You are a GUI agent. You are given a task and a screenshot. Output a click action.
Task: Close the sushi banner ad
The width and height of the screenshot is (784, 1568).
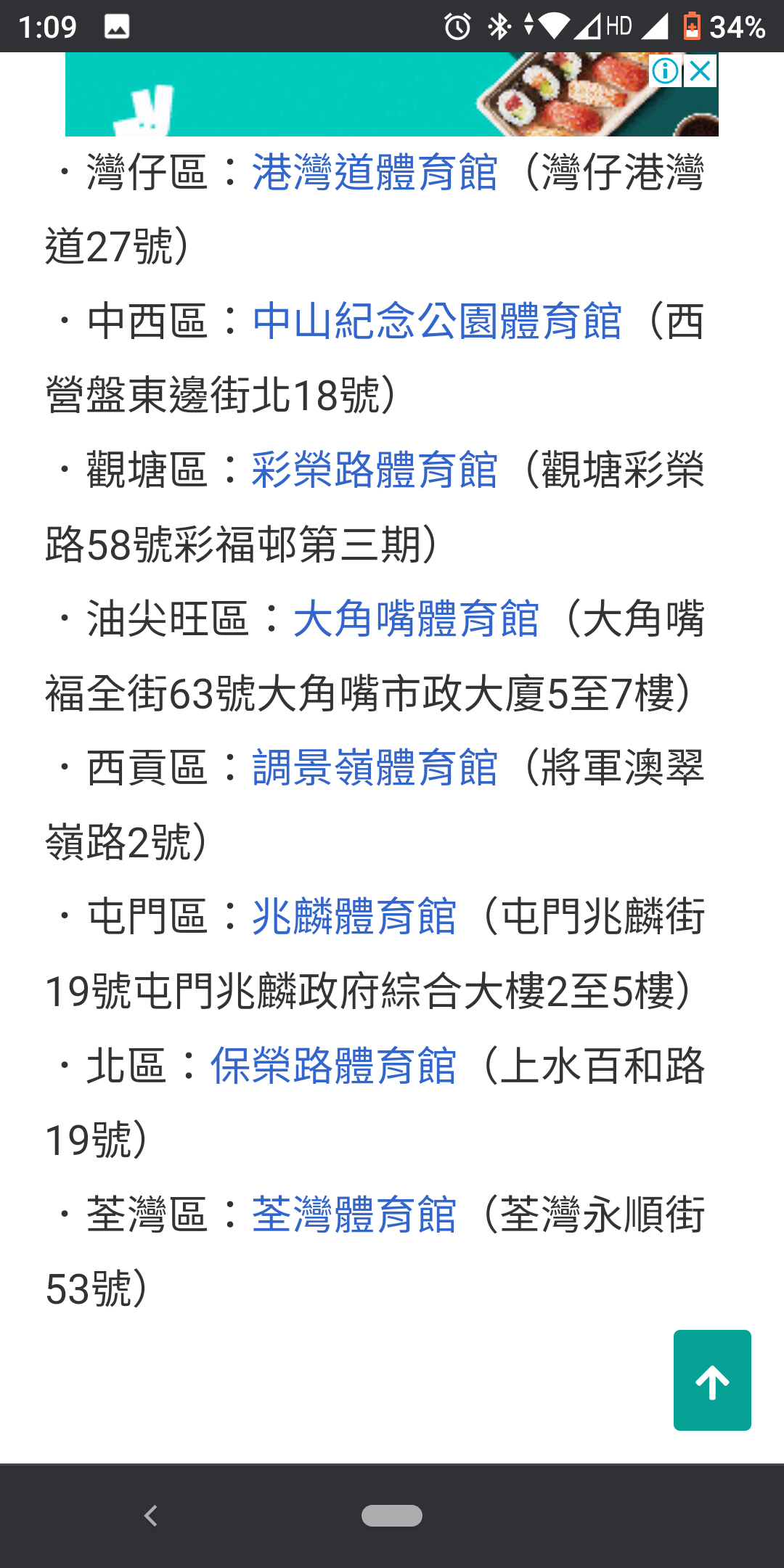[x=701, y=71]
